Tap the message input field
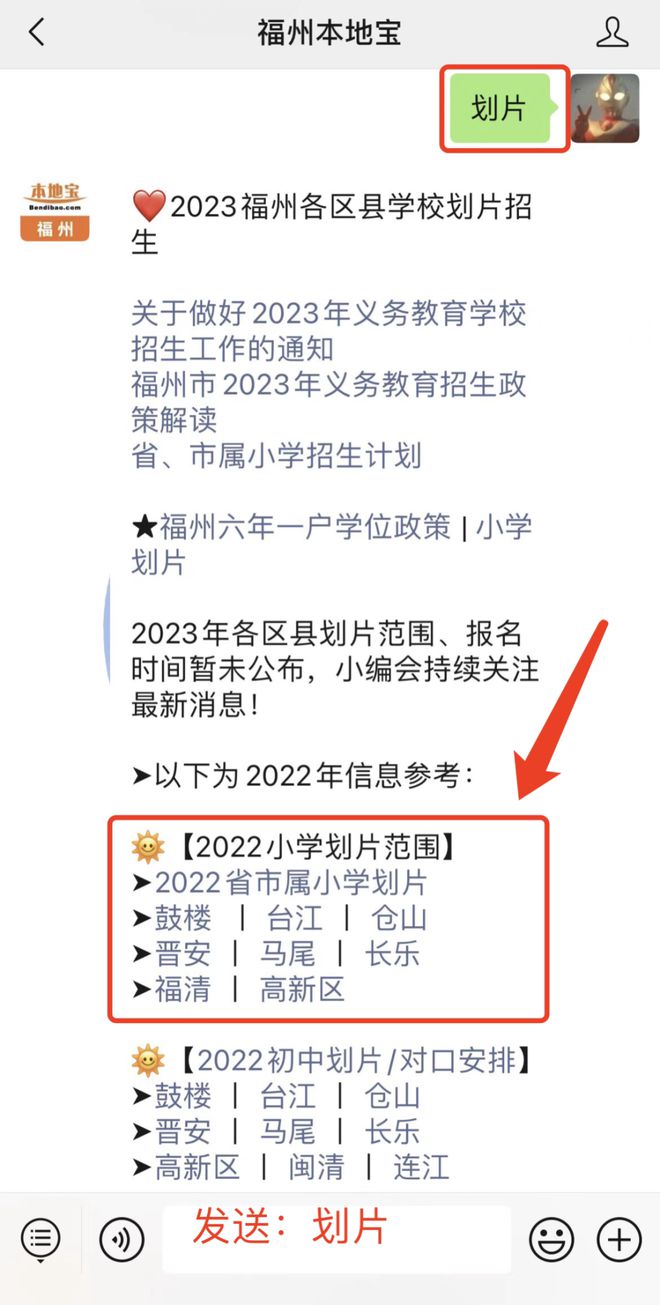 coord(336,1239)
